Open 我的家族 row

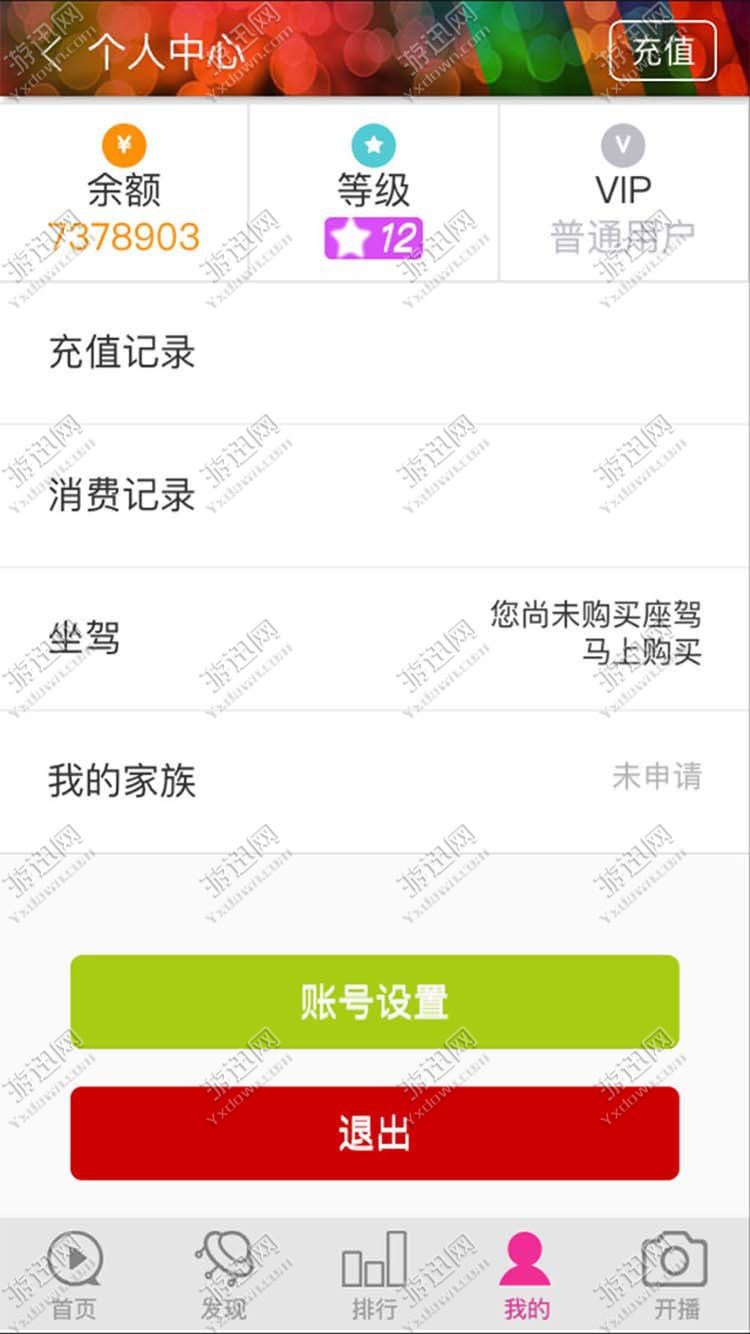tap(374, 780)
